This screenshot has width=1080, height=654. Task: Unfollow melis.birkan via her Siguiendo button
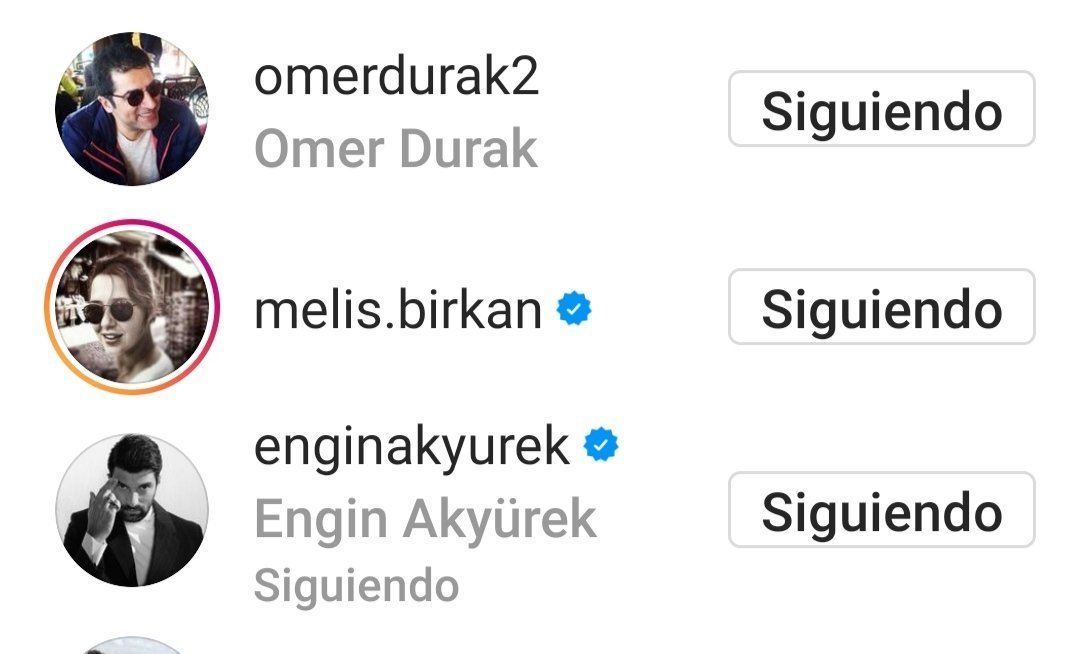pyautogui.click(x=882, y=306)
